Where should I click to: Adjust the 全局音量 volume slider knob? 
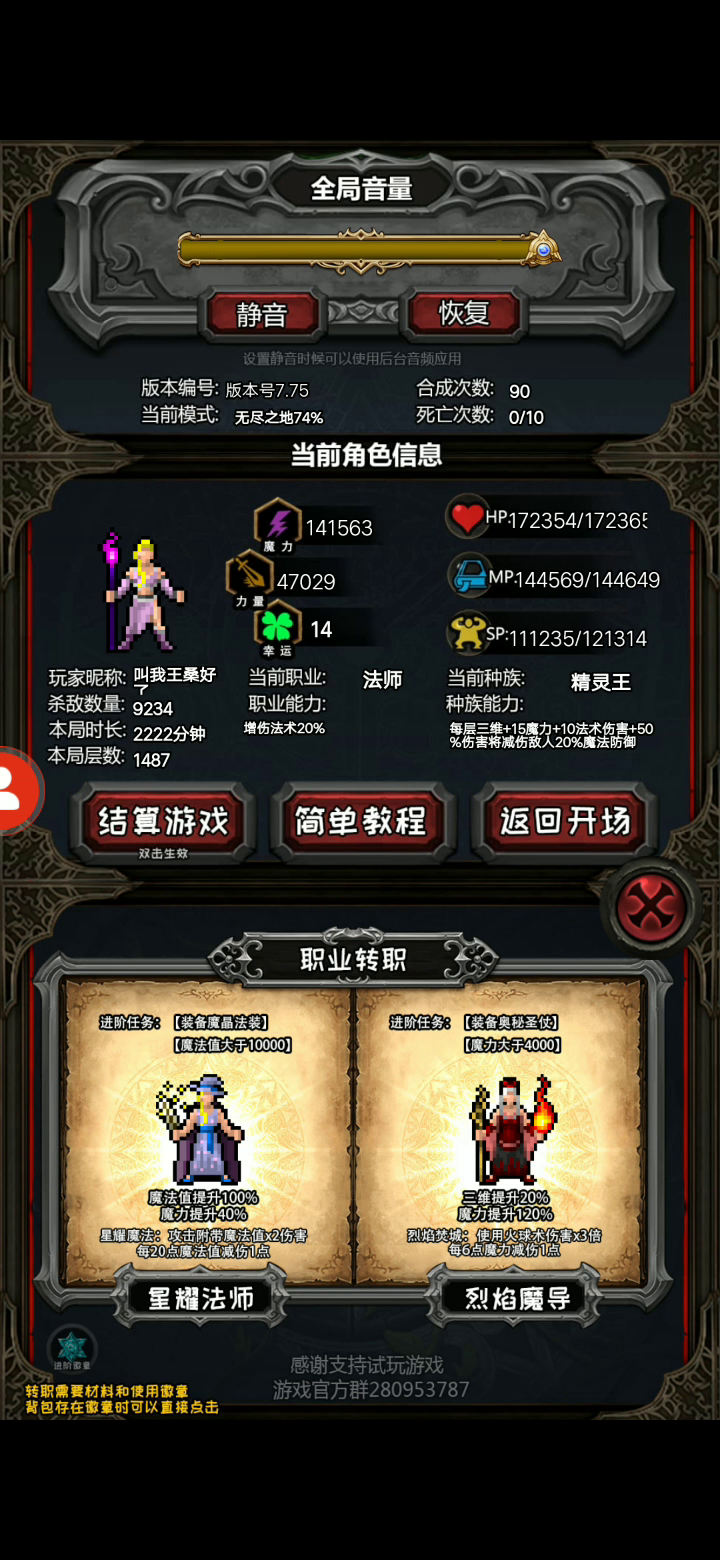tap(541, 248)
